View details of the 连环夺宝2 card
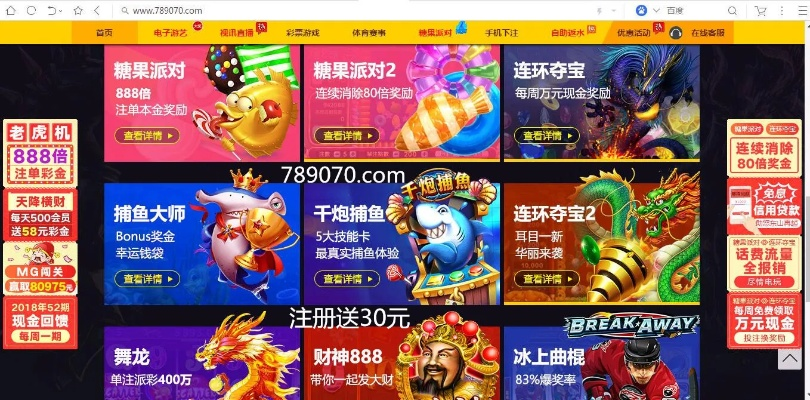This screenshot has width=810, height=400. [548, 279]
